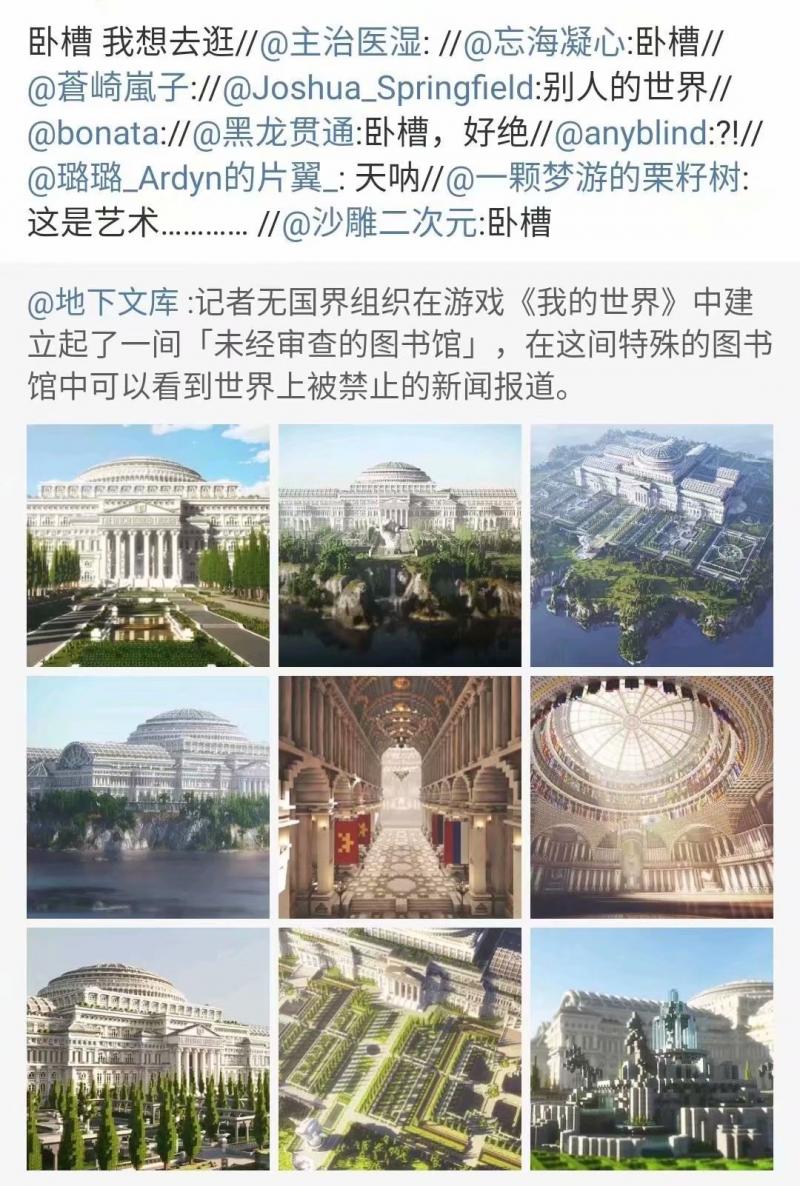The image size is (800, 1186).
Task: Open @主治医湿's profile link
Action: pyautogui.click(x=344, y=44)
